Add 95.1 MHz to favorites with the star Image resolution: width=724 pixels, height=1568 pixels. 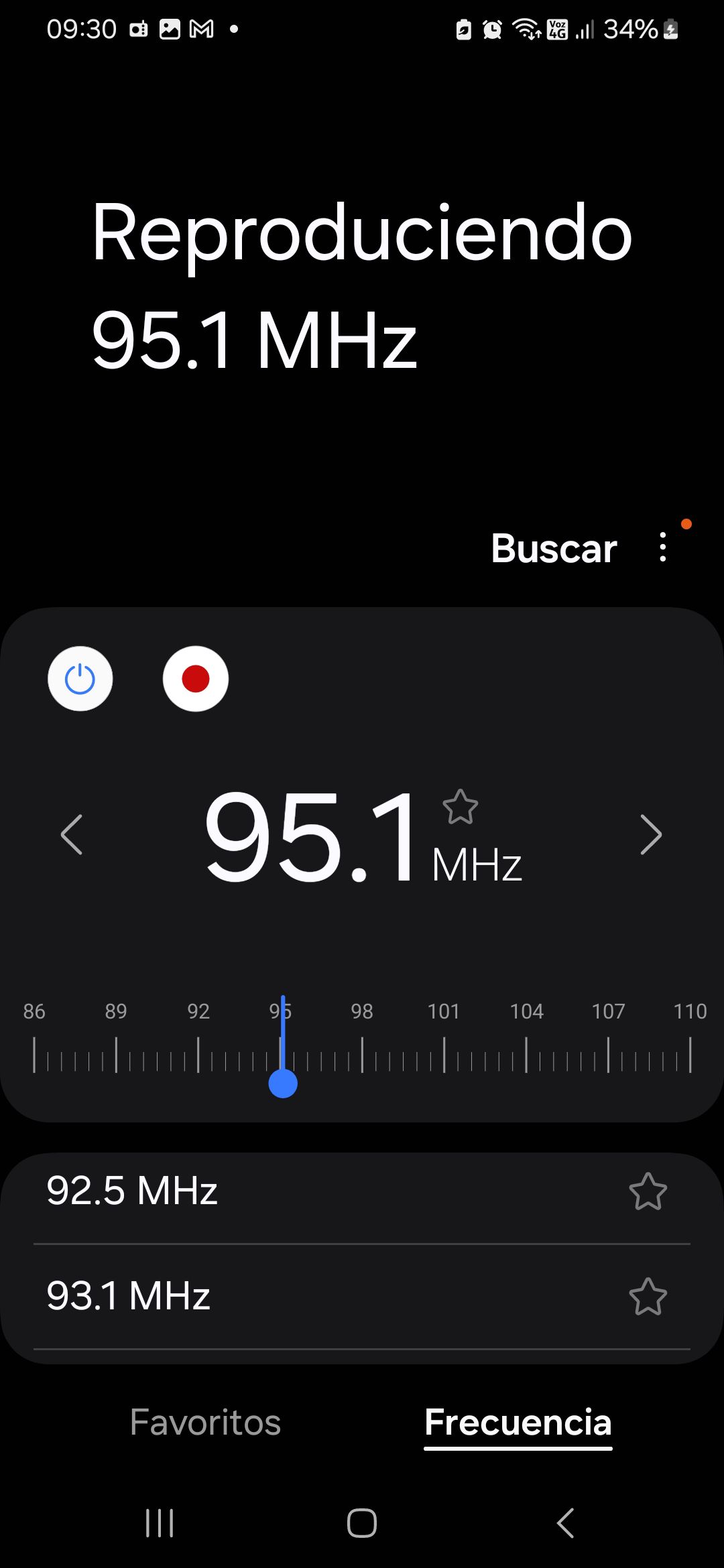(461, 807)
